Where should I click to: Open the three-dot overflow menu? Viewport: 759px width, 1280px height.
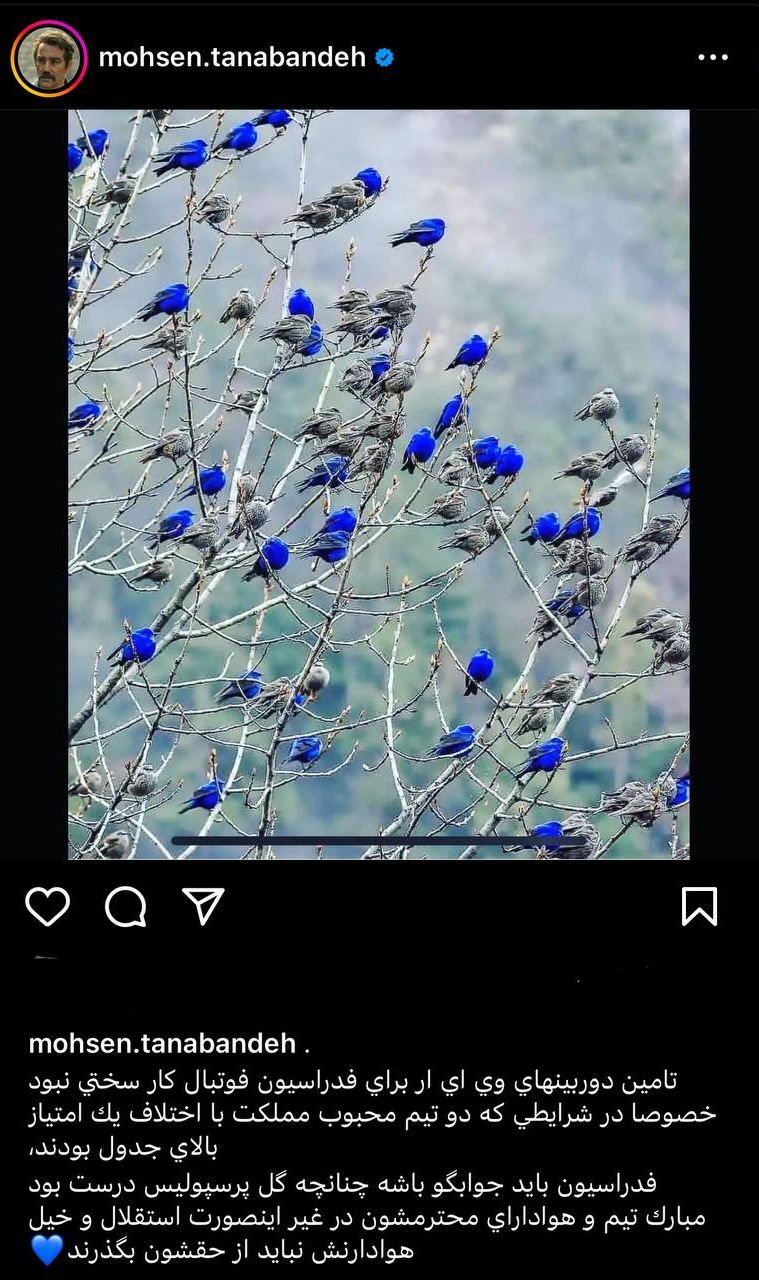[x=712, y=58]
